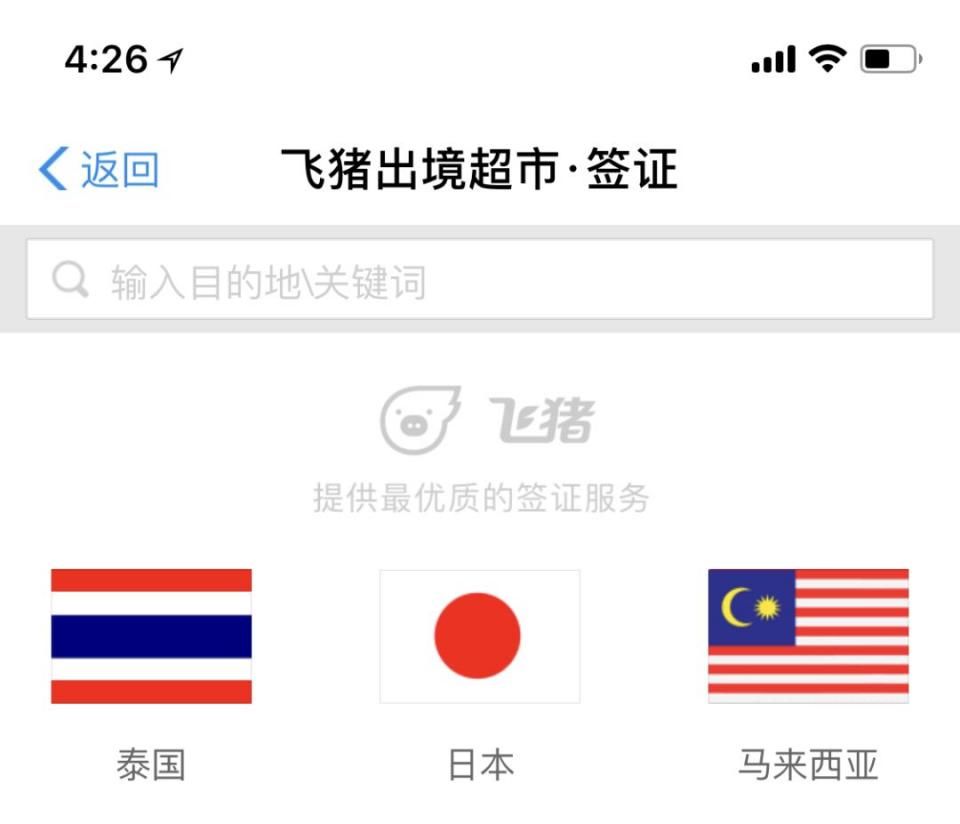Go back with the 返回 button
The image size is (960, 824).
pyautogui.click(x=99, y=169)
